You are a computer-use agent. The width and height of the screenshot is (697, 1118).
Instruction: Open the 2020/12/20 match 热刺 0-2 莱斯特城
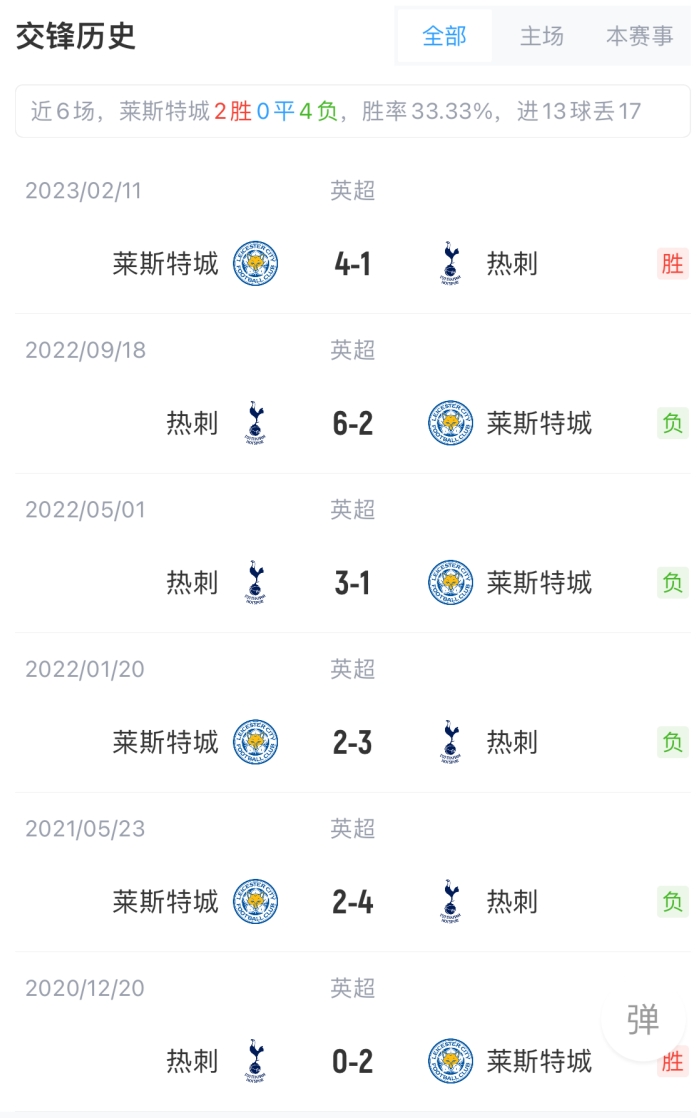[x=352, y=1032]
